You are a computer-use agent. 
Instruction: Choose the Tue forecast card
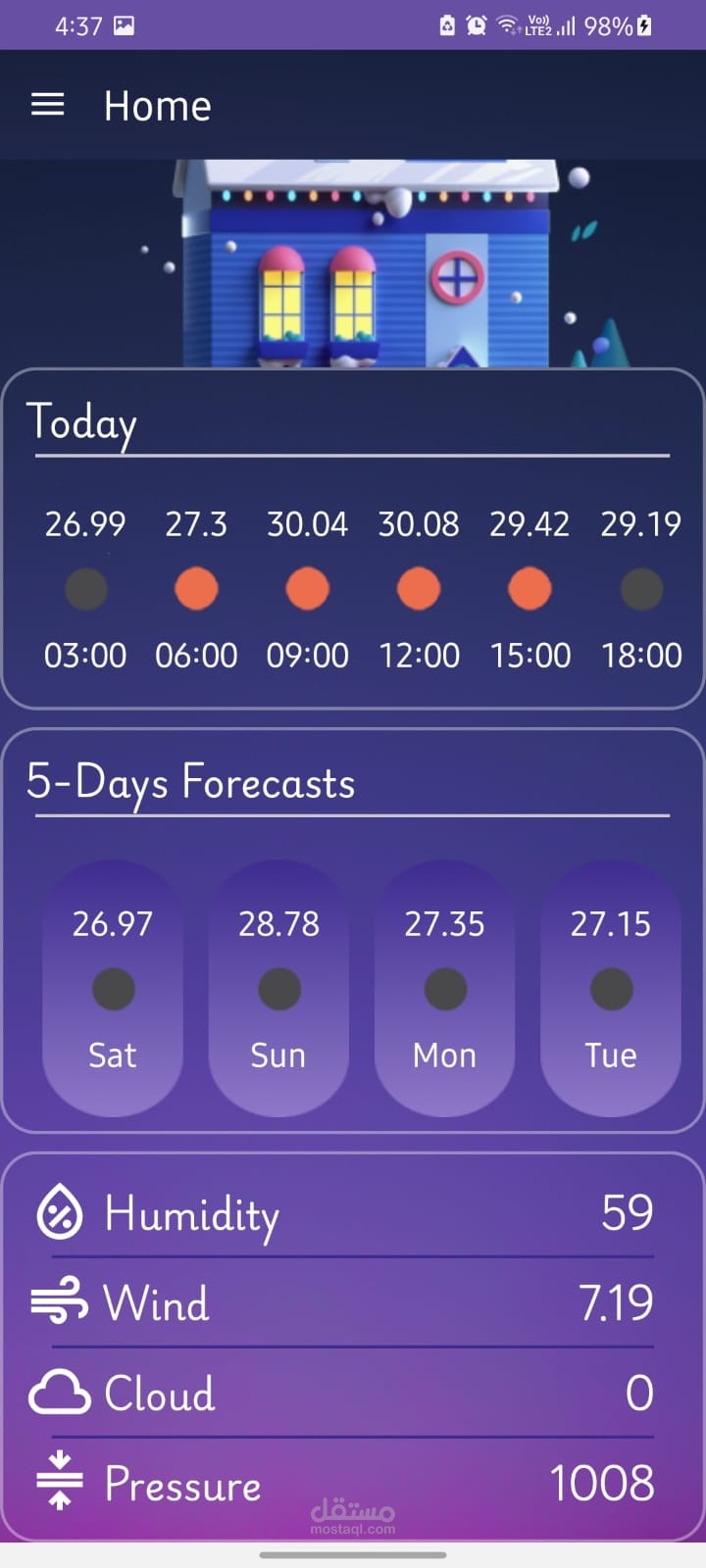[610, 988]
